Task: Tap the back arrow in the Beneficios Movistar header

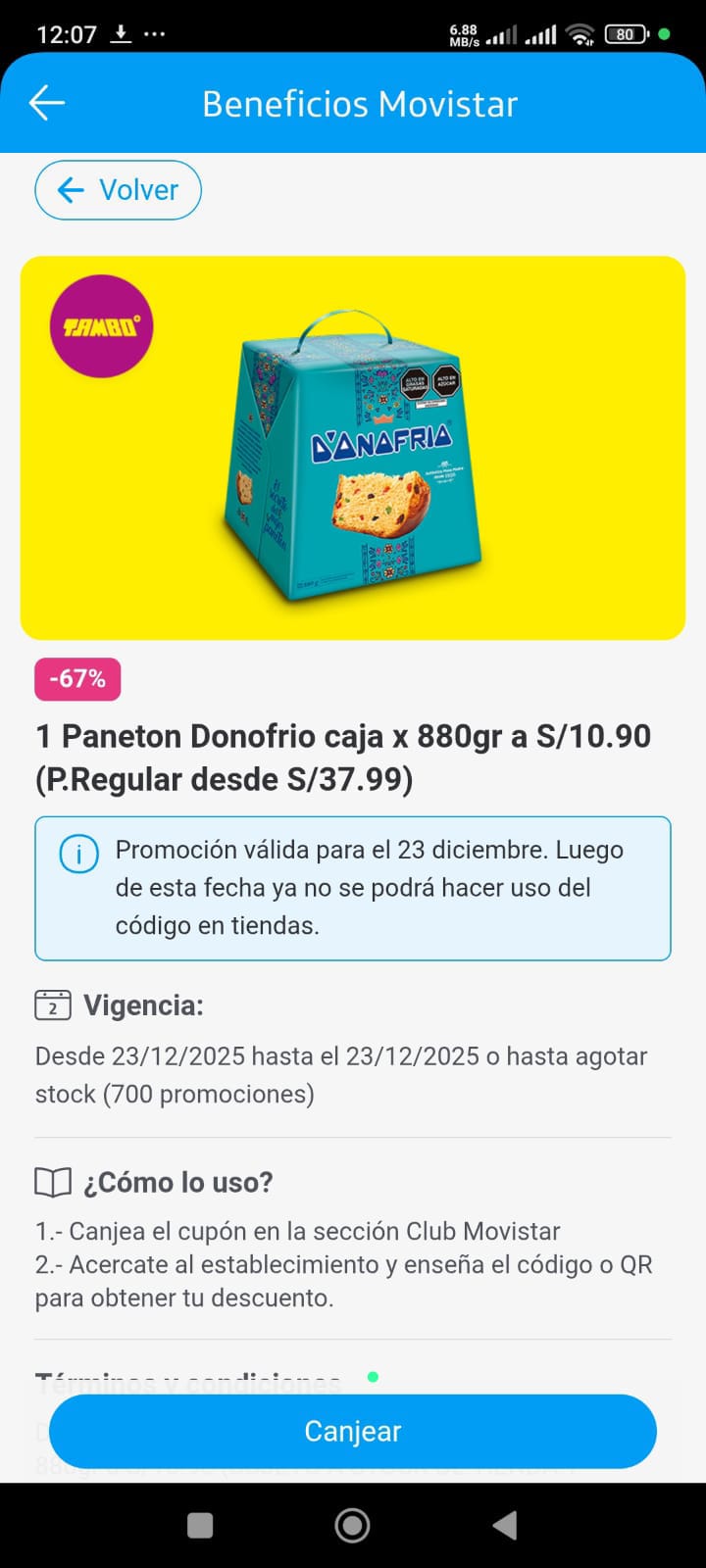Action: tap(45, 103)
